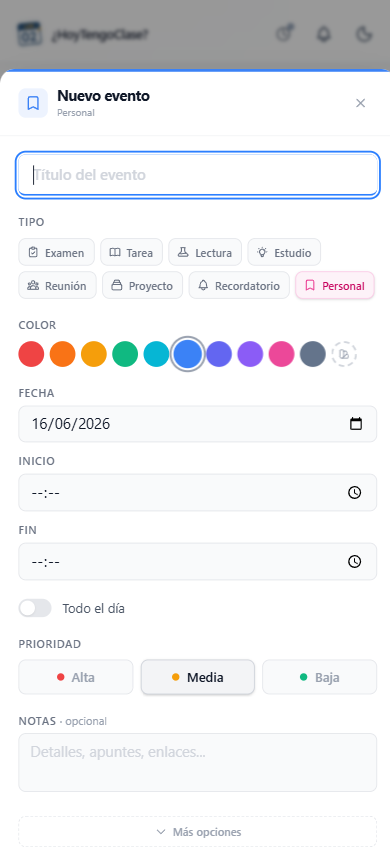
Task: Enable the Todo el día switch
Action: click(35, 608)
